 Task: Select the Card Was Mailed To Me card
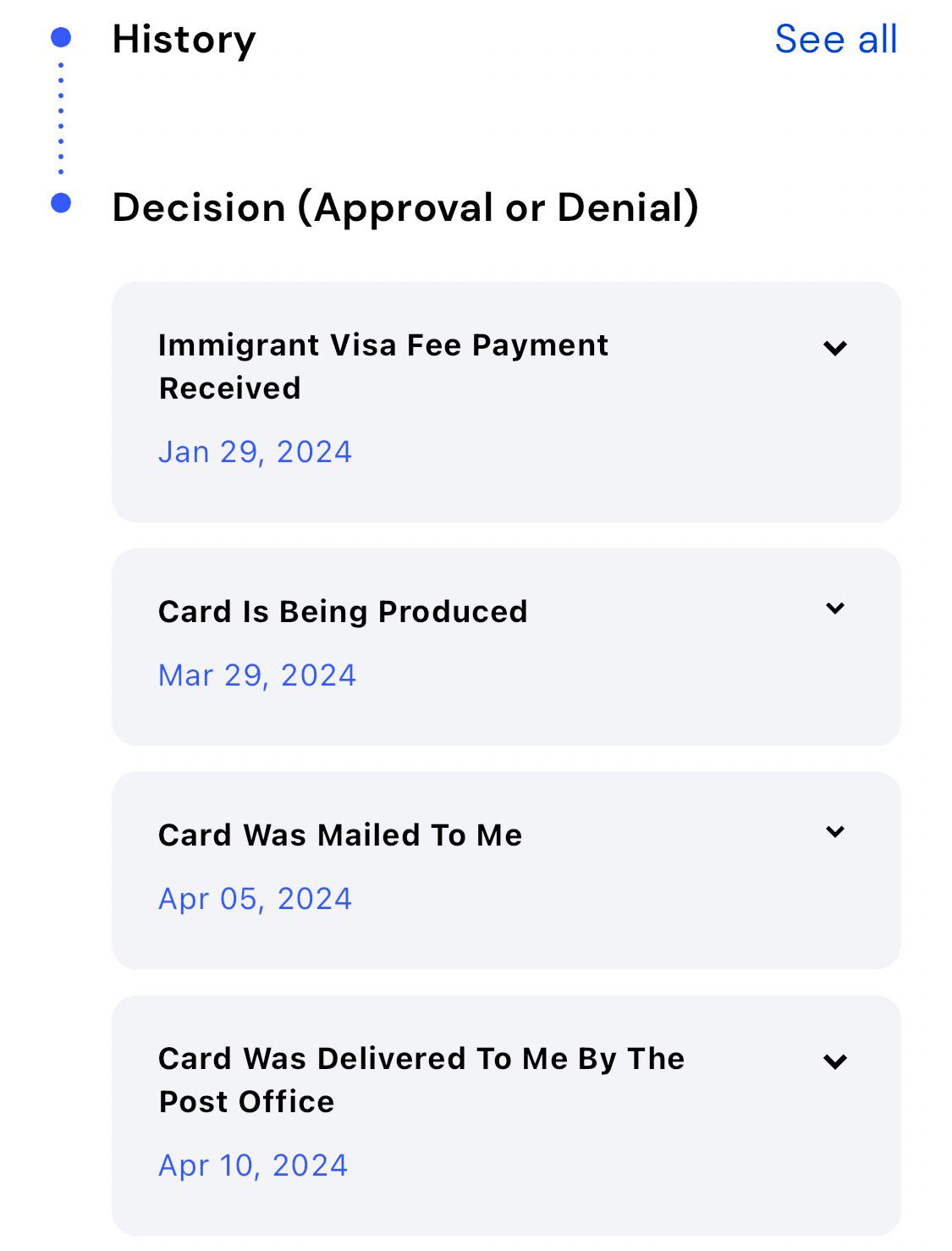click(508, 868)
